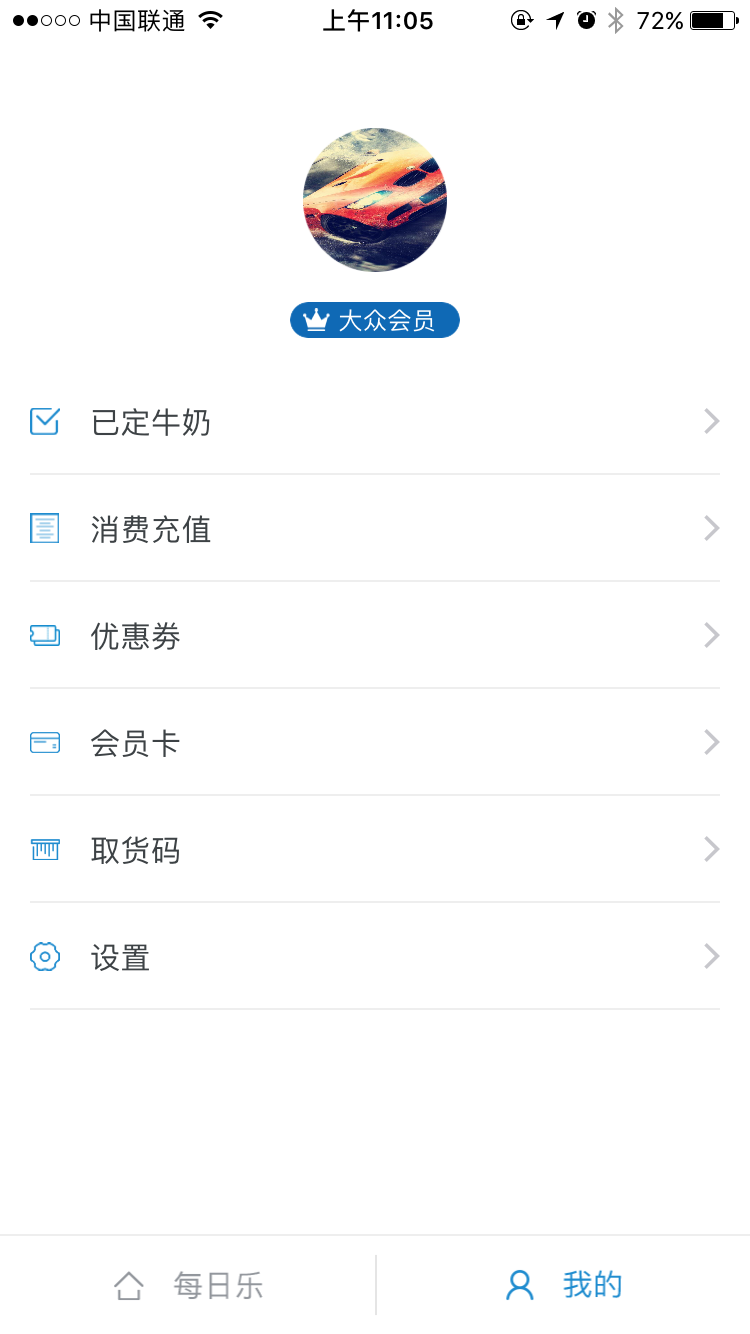
Task: Tap the profile avatar photo
Action: (375, 200)
